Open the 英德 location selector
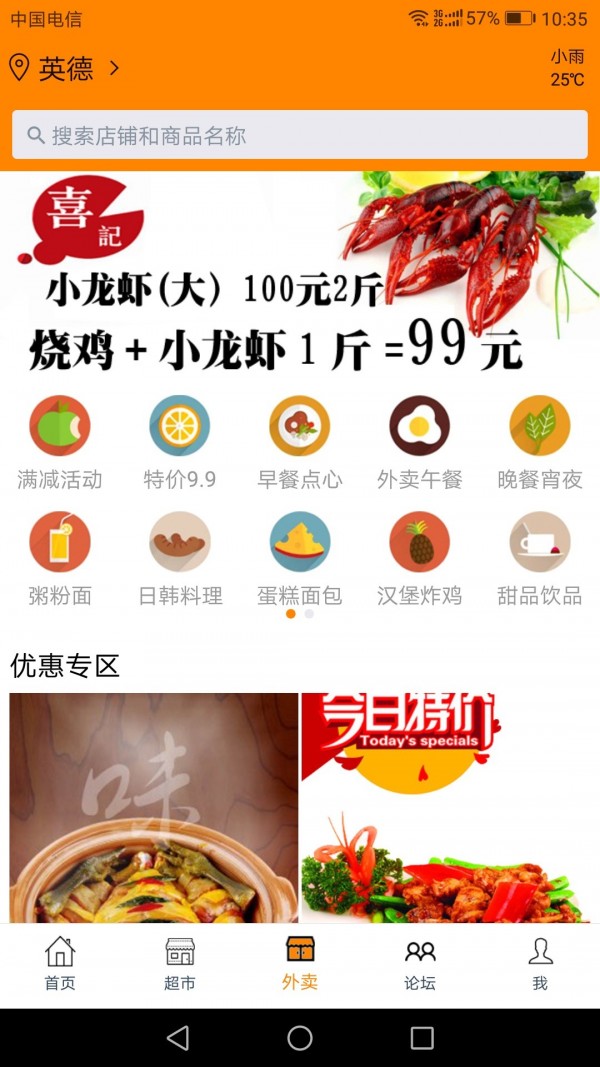Image resolution: width=600 pixels, height=1067 pixels. pyautogui.click(x=65, y=68)
